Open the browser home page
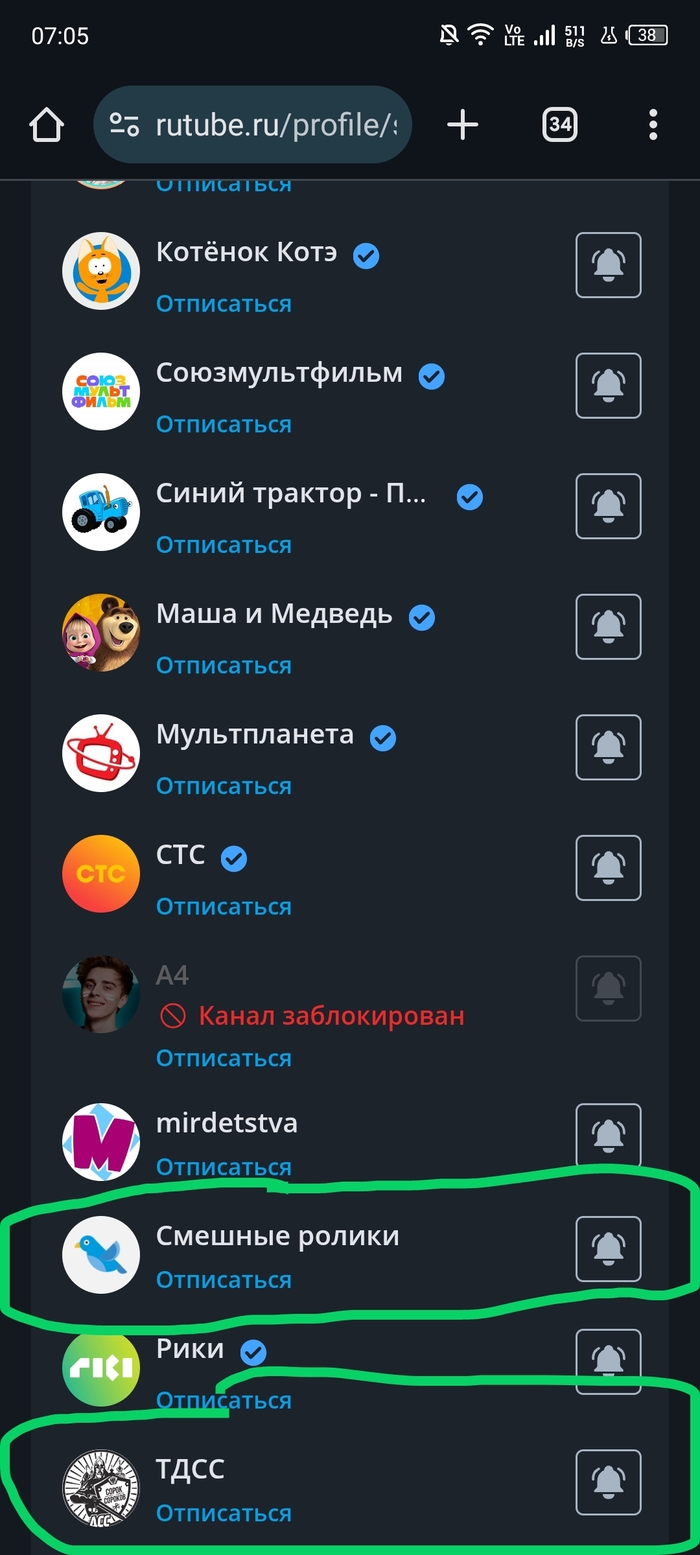The height and width of the screenshot is (1555, 700). [46, 125]
